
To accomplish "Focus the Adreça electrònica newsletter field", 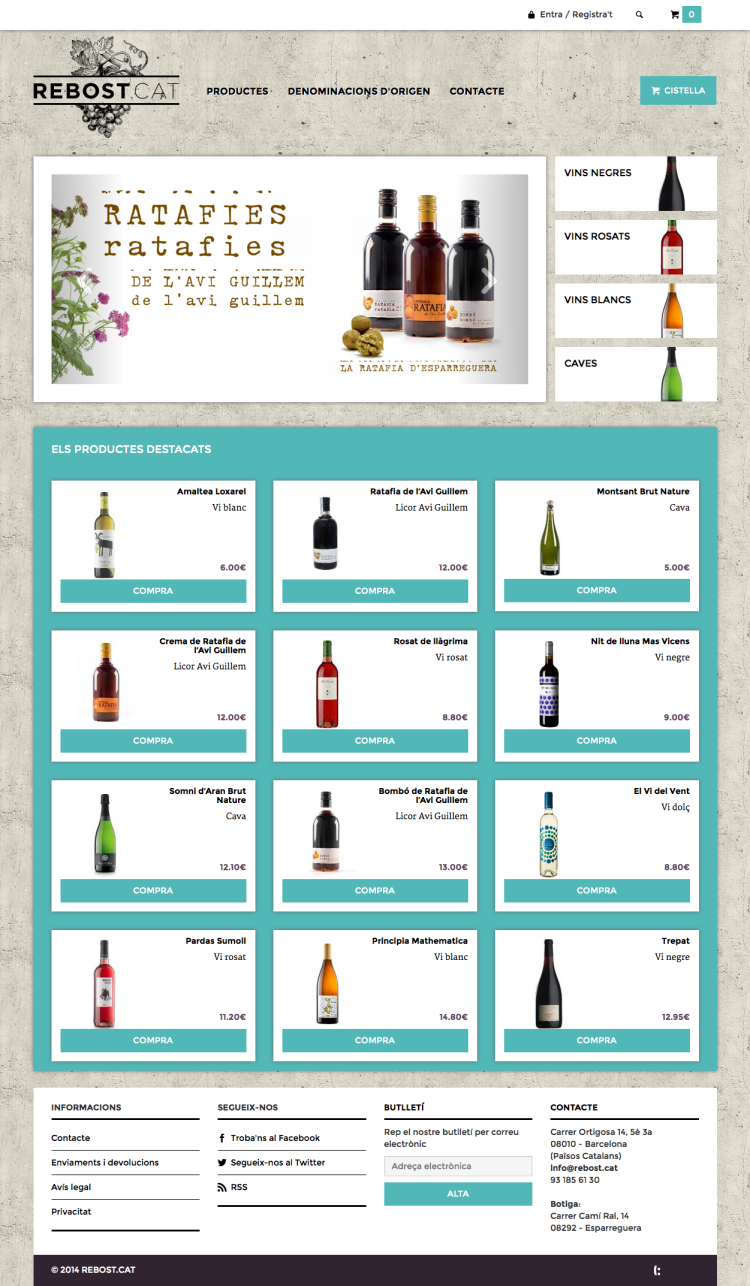I will [458, 1166].
